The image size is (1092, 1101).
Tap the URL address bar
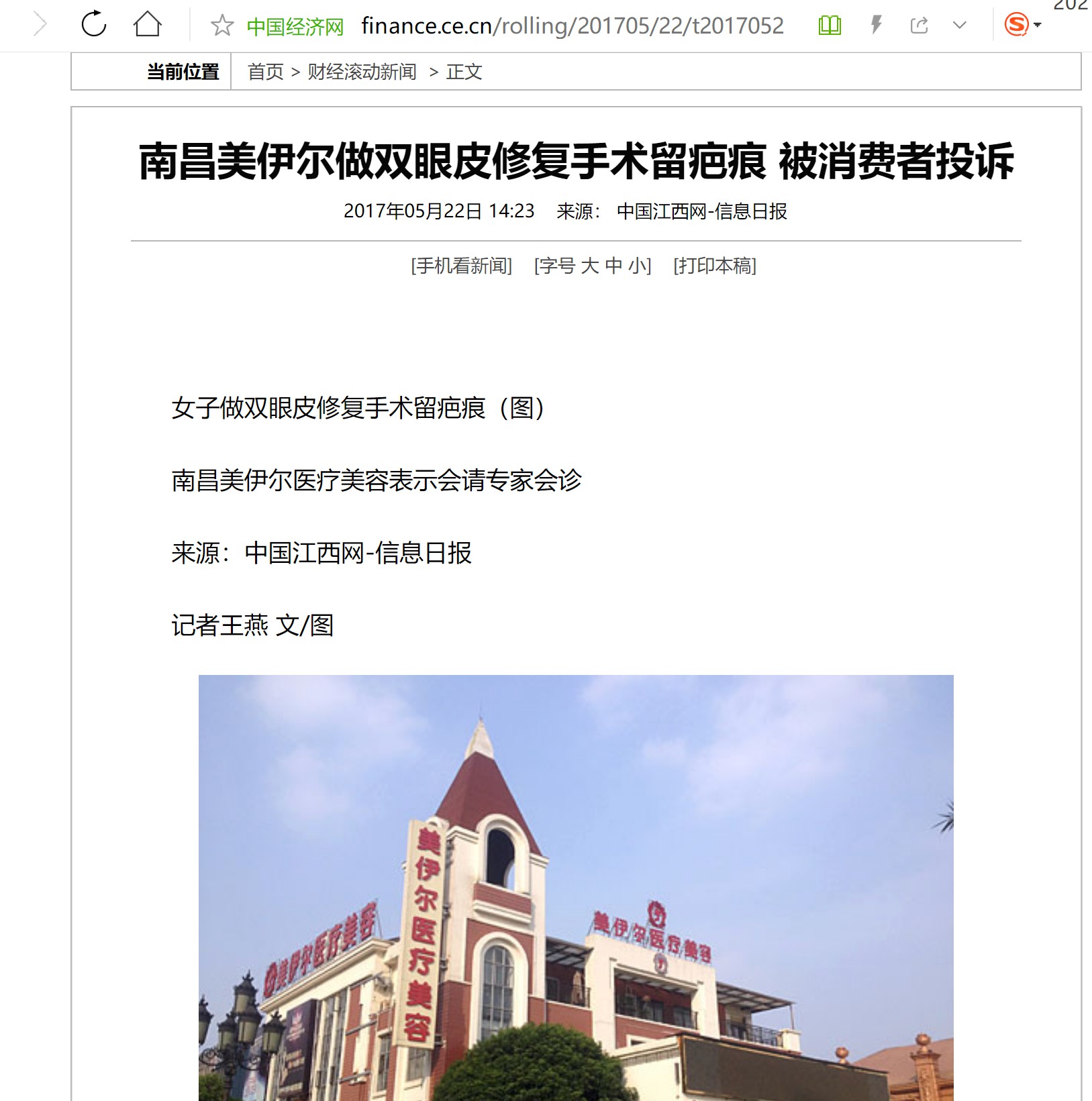(x=572, y=25)
